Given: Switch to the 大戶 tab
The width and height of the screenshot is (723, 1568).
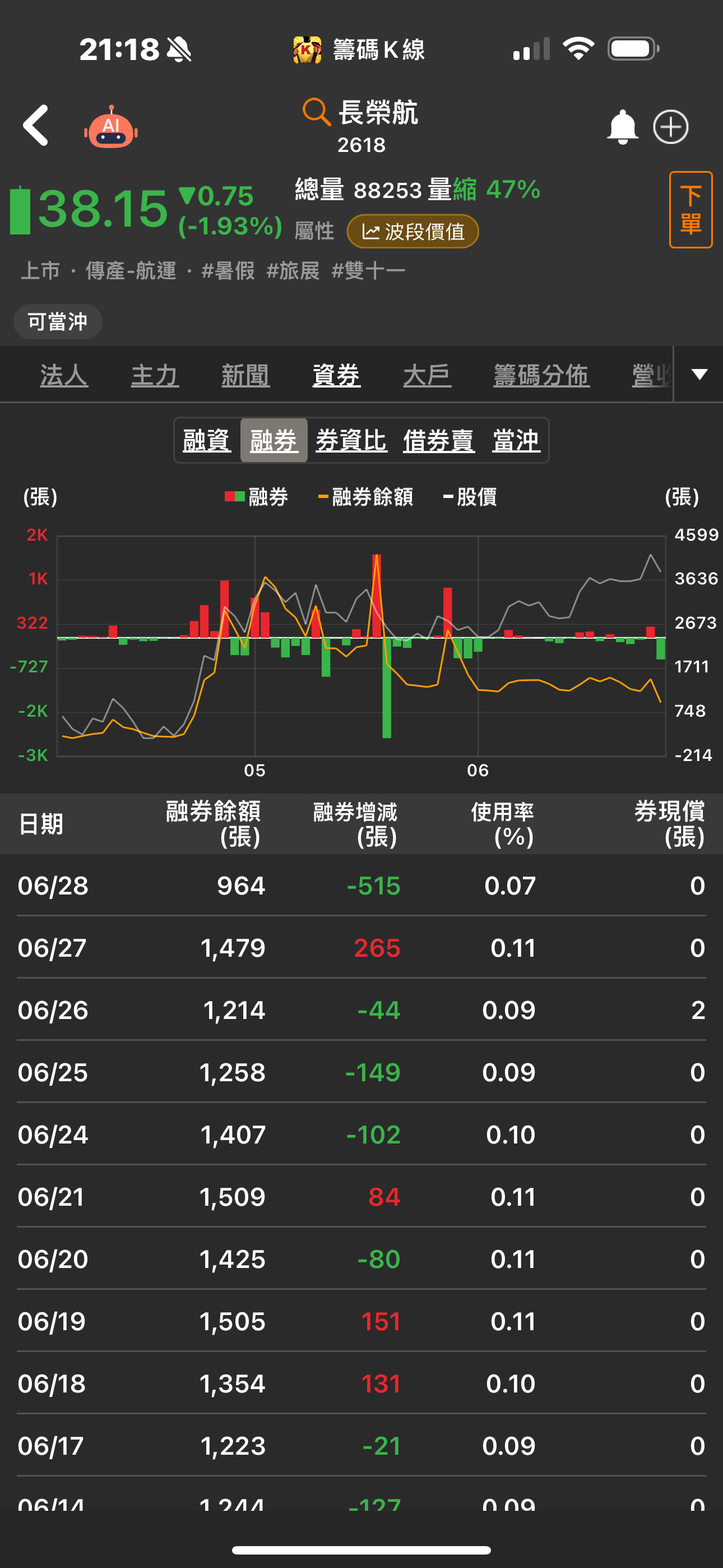Looking at the screenshot, I should tap(427, 375).
